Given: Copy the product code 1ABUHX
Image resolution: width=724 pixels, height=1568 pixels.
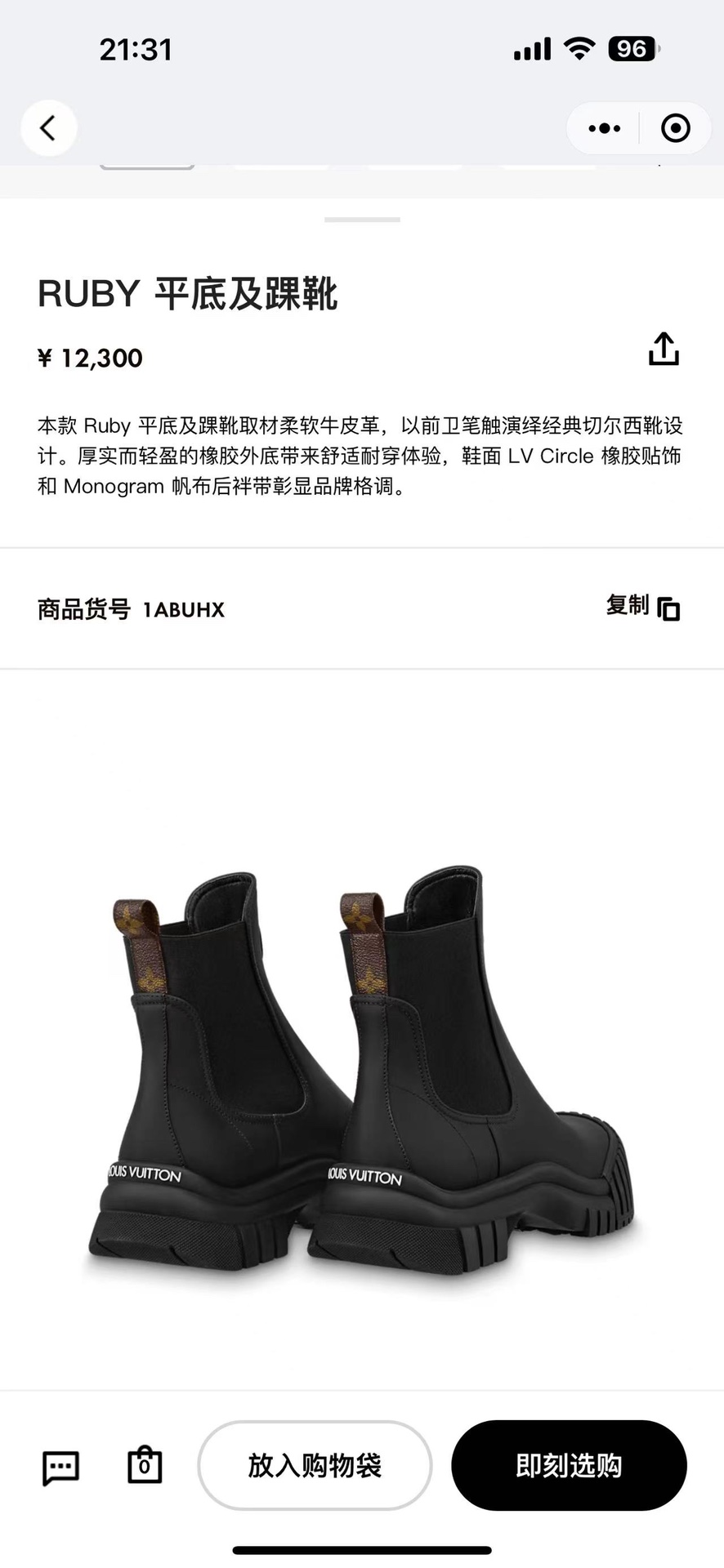Looking at the screenshot, I should [x=644, y=607].
